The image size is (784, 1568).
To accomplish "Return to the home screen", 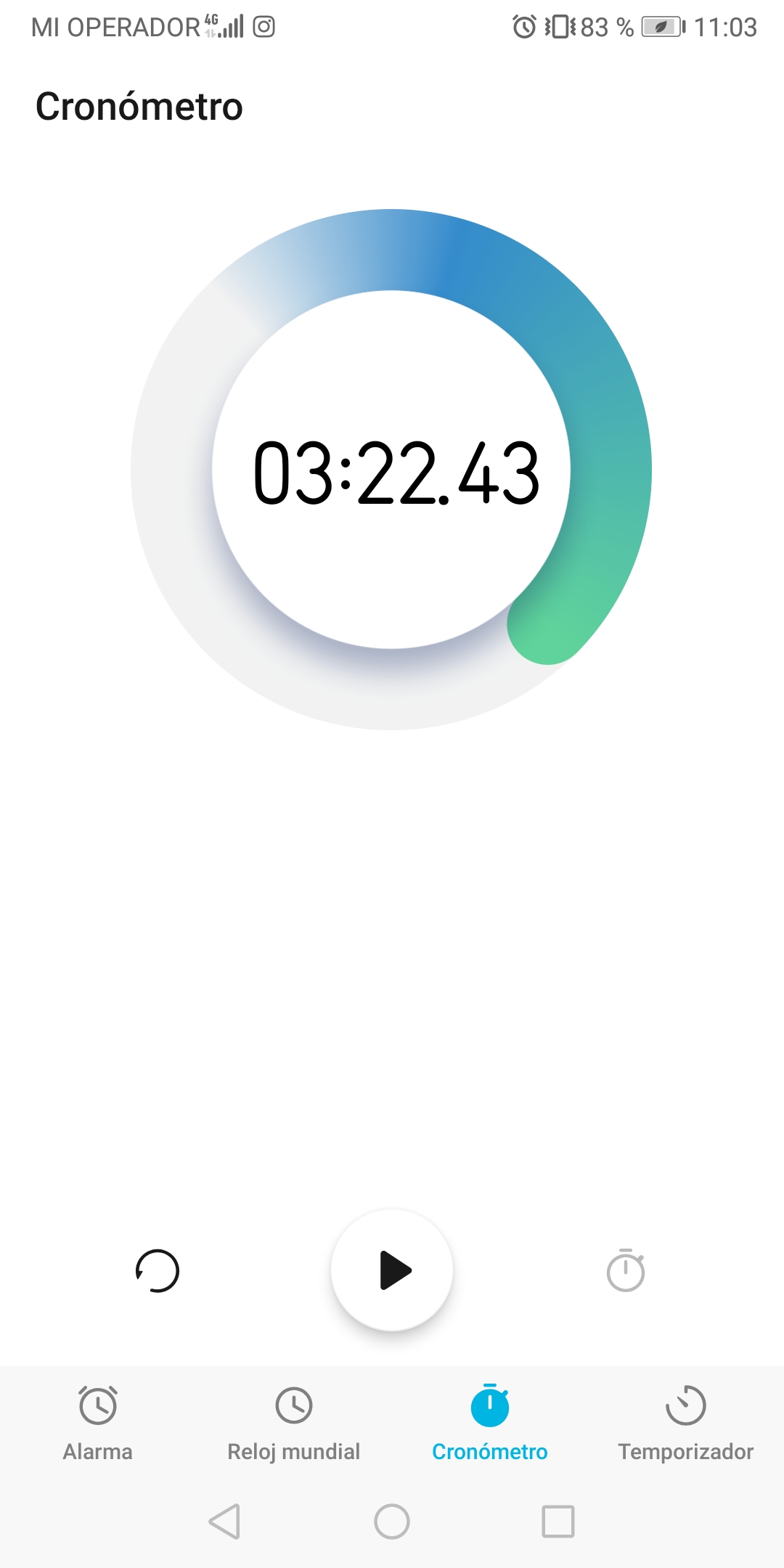I will coord(392,1522).
